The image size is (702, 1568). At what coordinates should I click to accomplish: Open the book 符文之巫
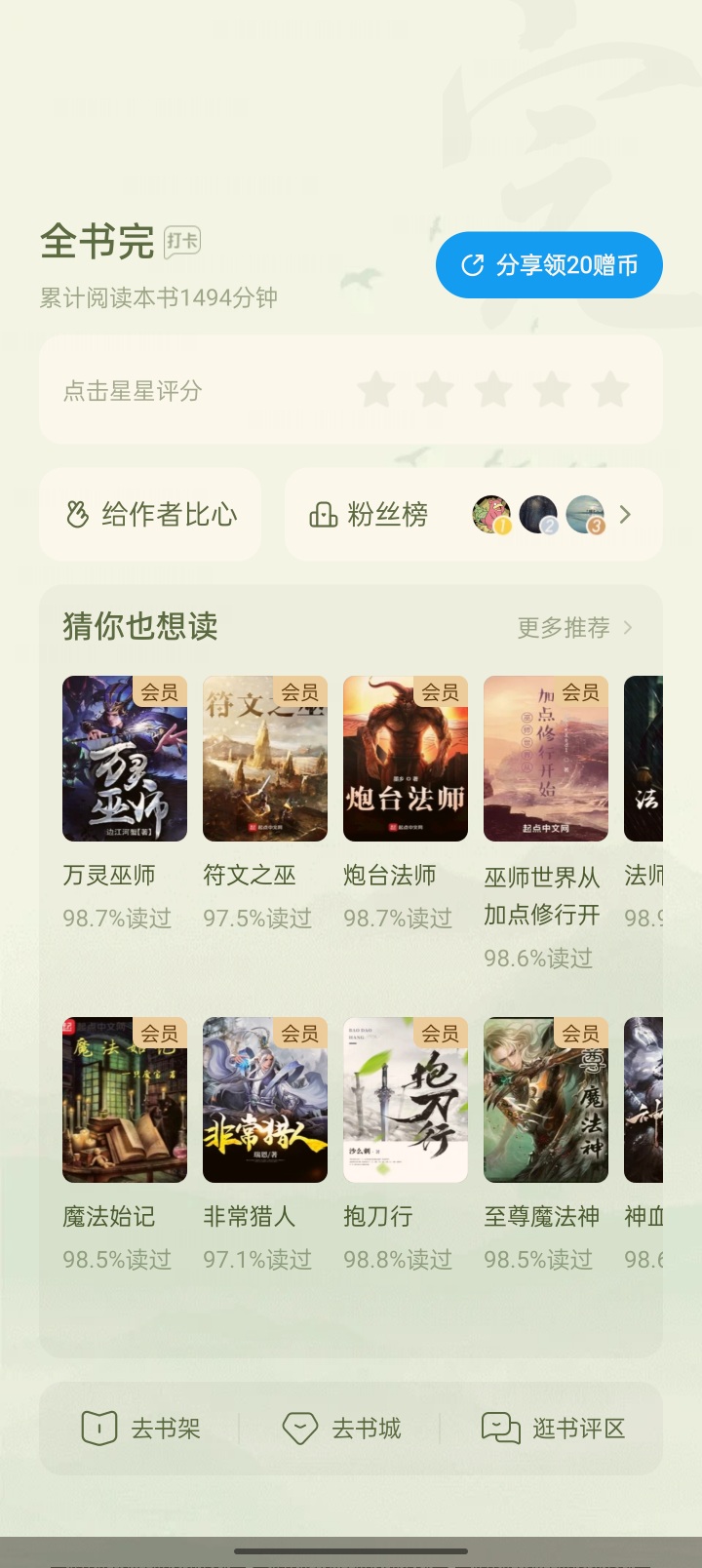[x=265, y=759]
